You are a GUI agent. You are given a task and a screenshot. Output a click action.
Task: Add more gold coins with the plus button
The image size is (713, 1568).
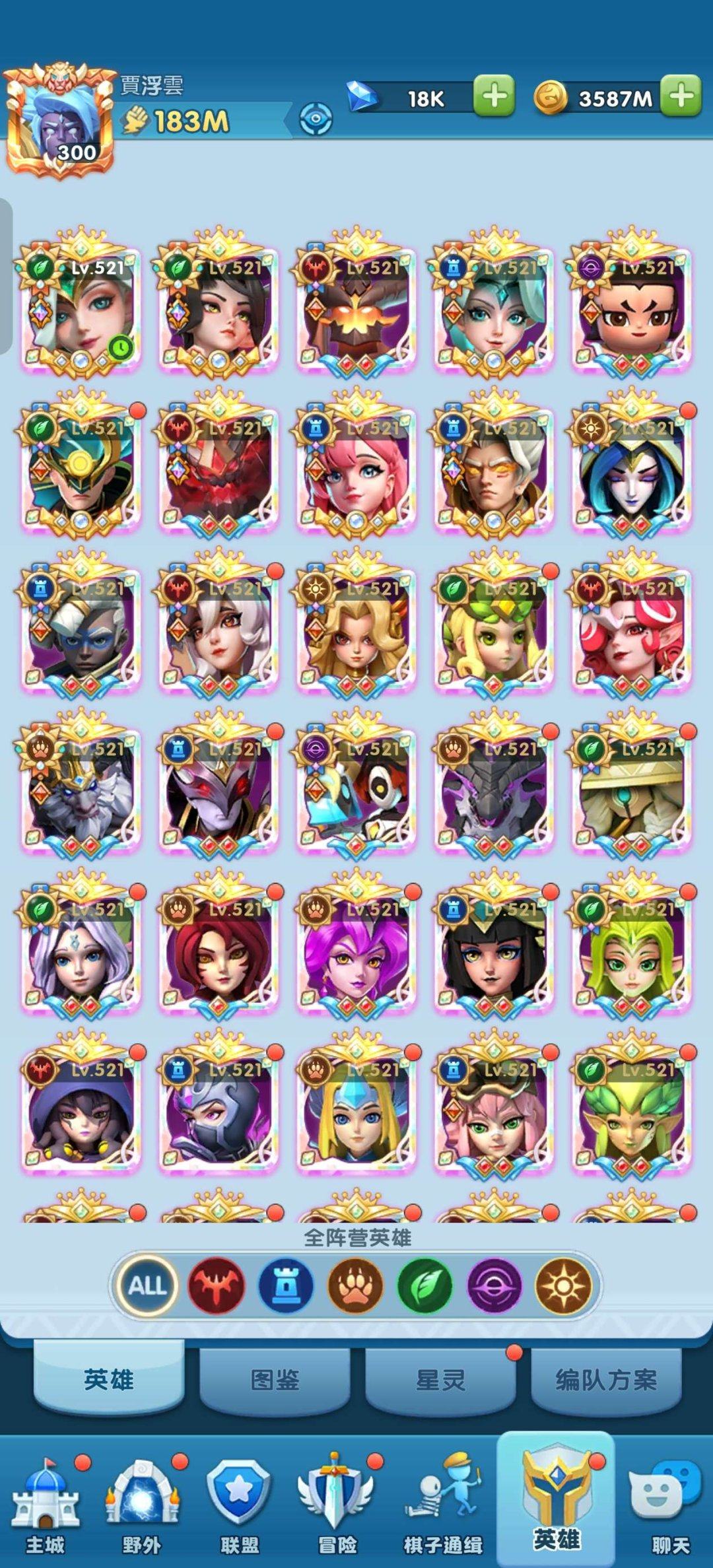[681, 97]
